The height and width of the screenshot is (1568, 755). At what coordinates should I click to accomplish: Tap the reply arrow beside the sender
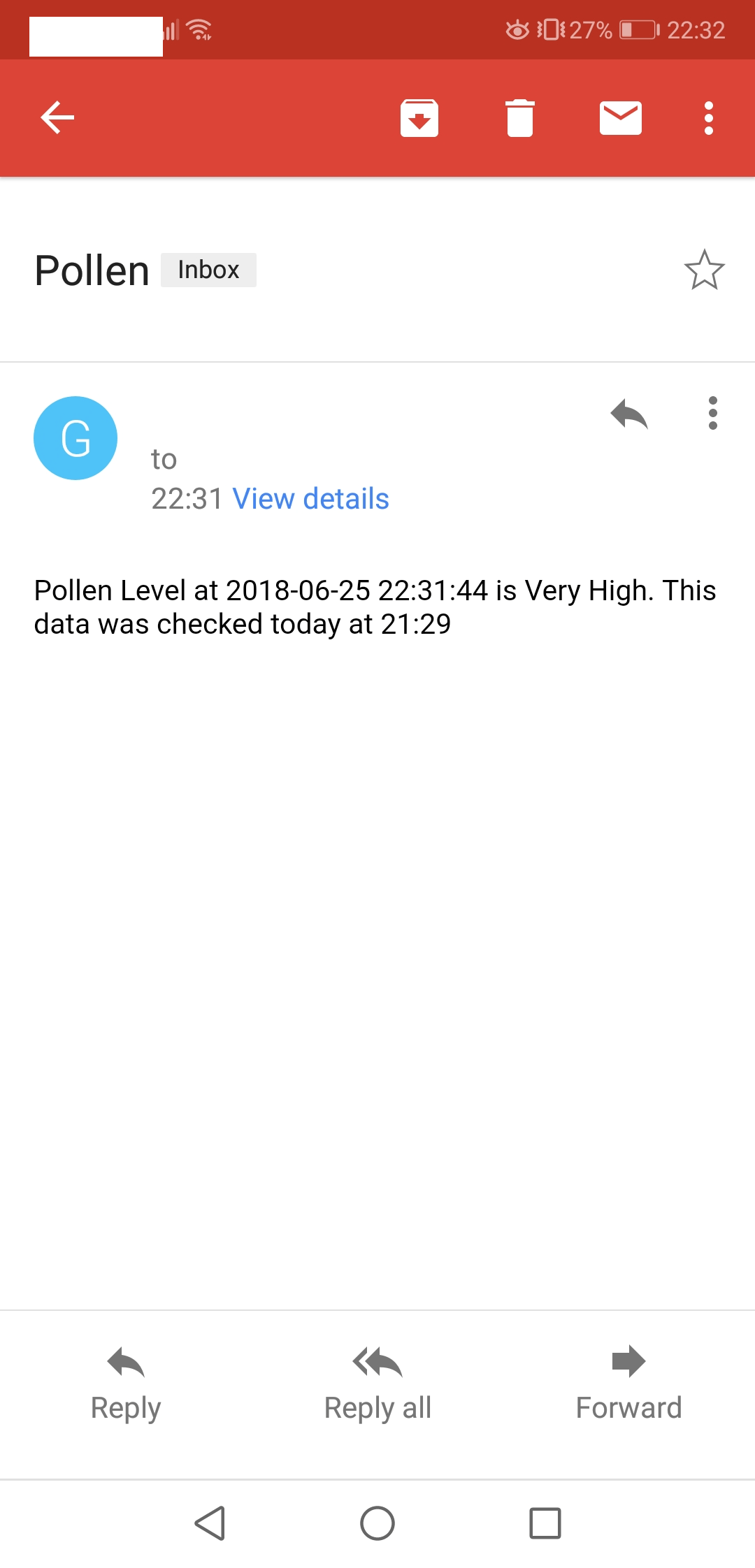coord(629,414)
